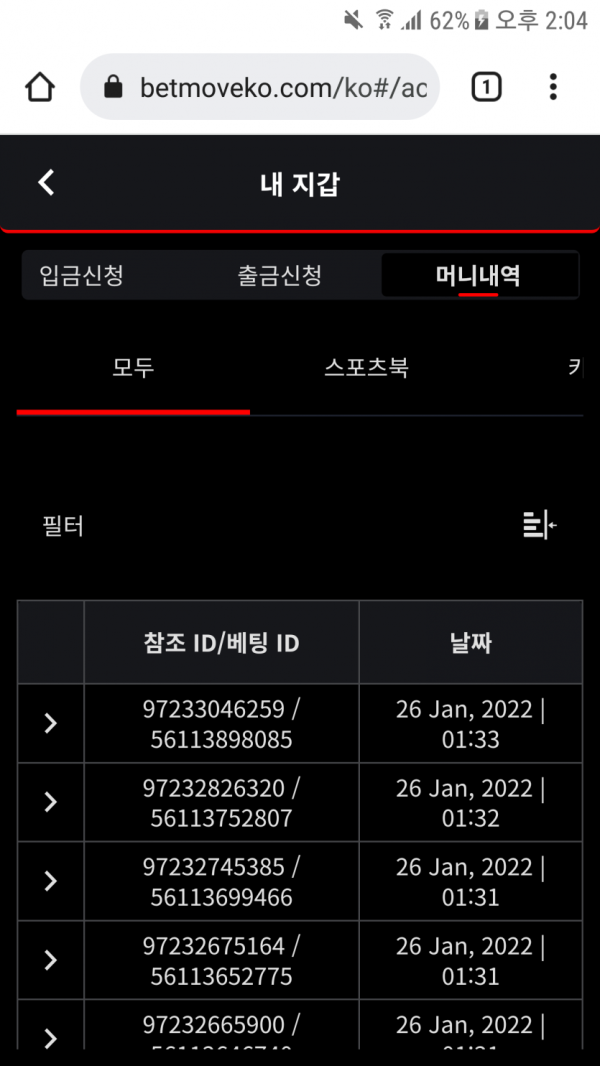Open the browser tab switcher

click(x=486, y=87)
